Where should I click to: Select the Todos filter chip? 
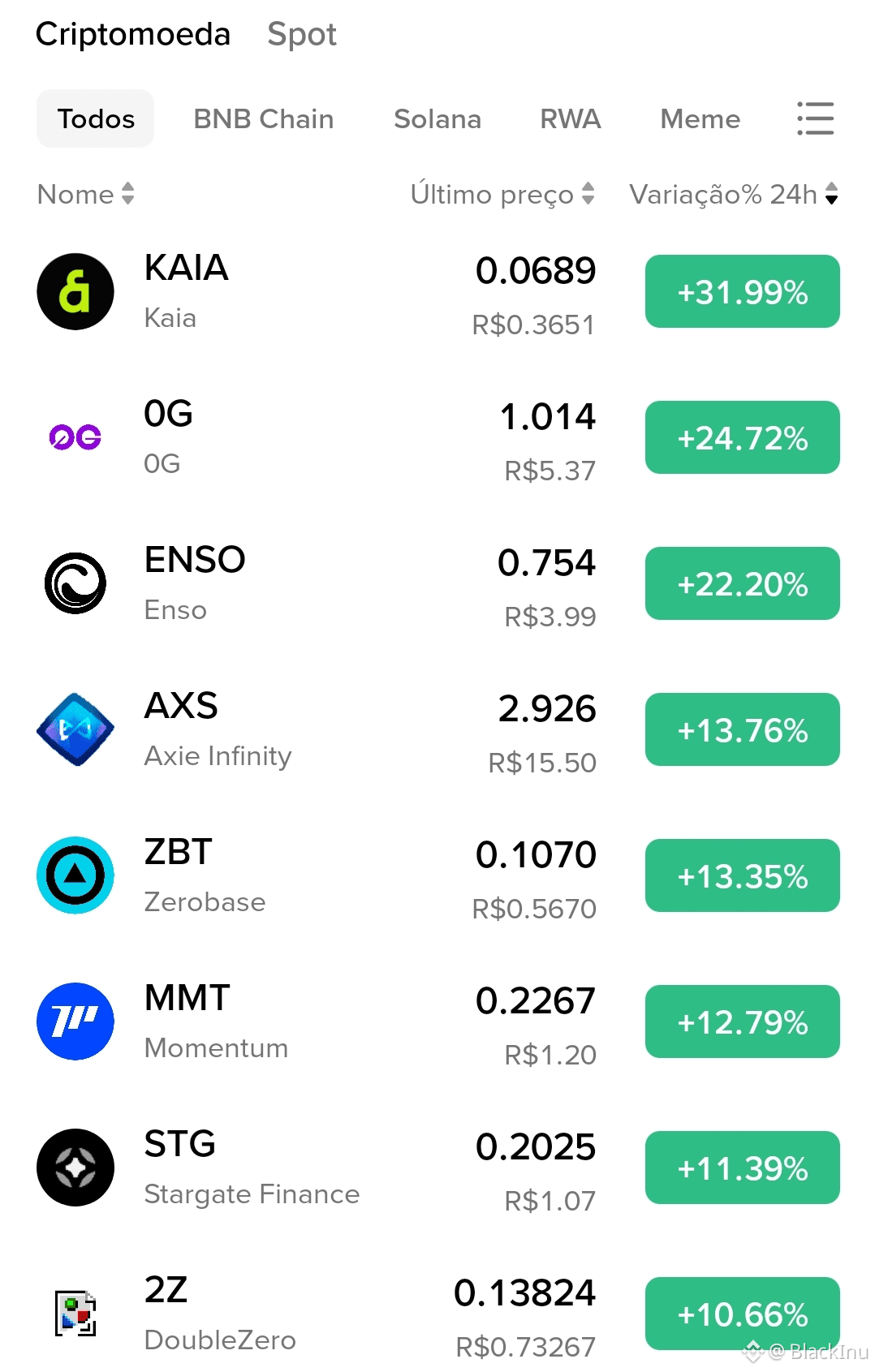click(x=96, y=119)
